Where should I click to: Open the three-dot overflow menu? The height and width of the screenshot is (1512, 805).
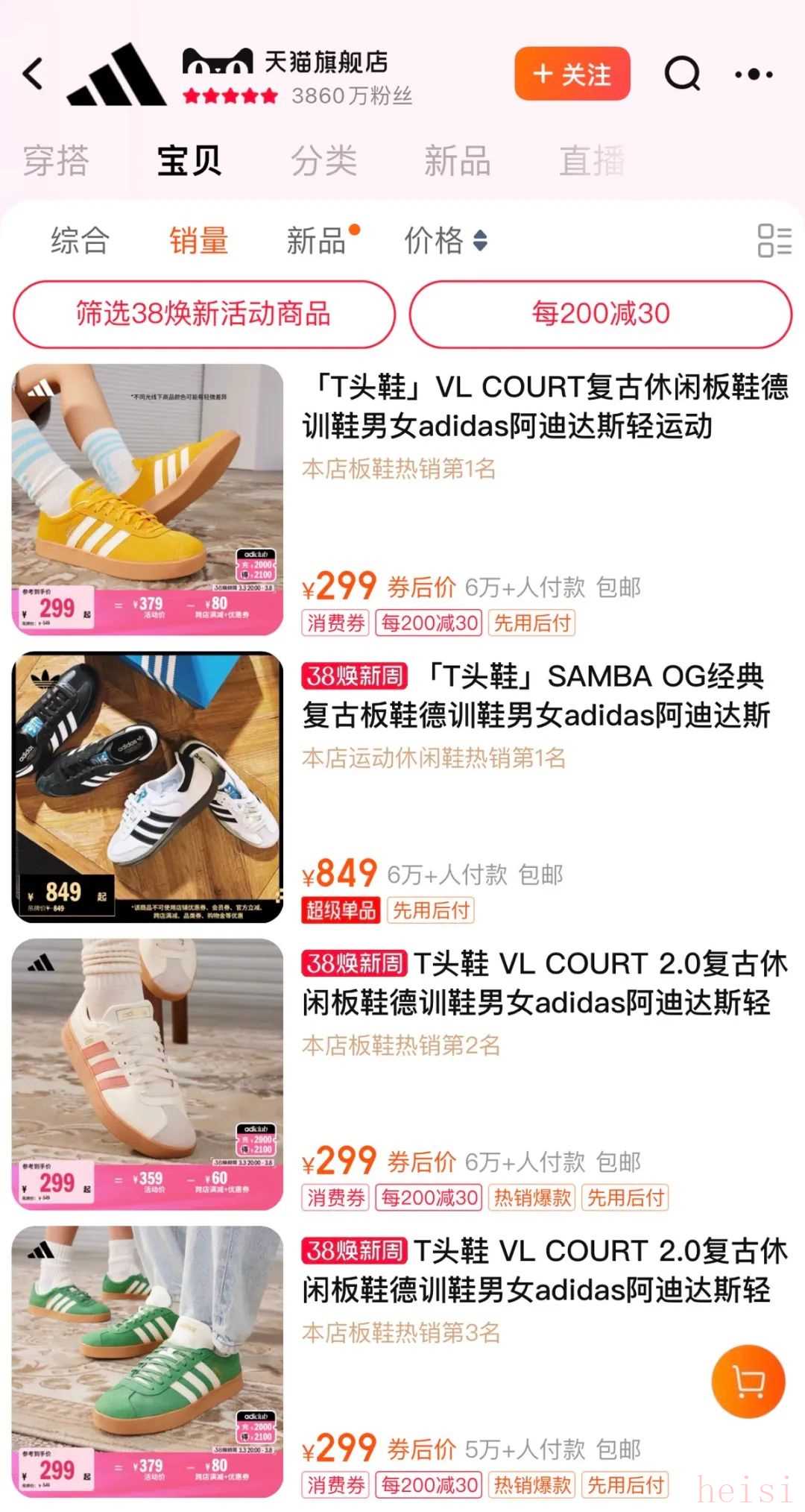[x=754, y=75]
